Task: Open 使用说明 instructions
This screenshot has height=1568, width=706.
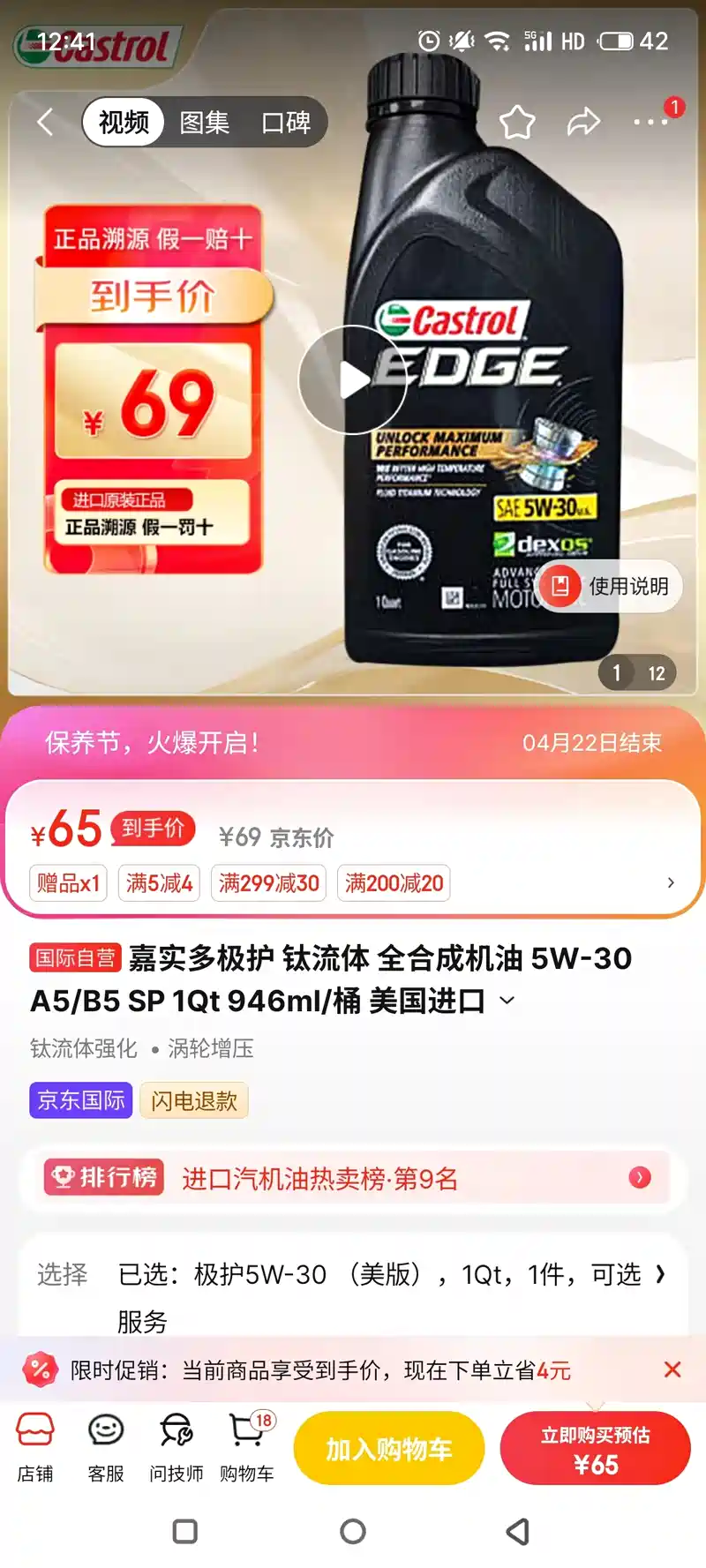Action: [x=610, y=586]
